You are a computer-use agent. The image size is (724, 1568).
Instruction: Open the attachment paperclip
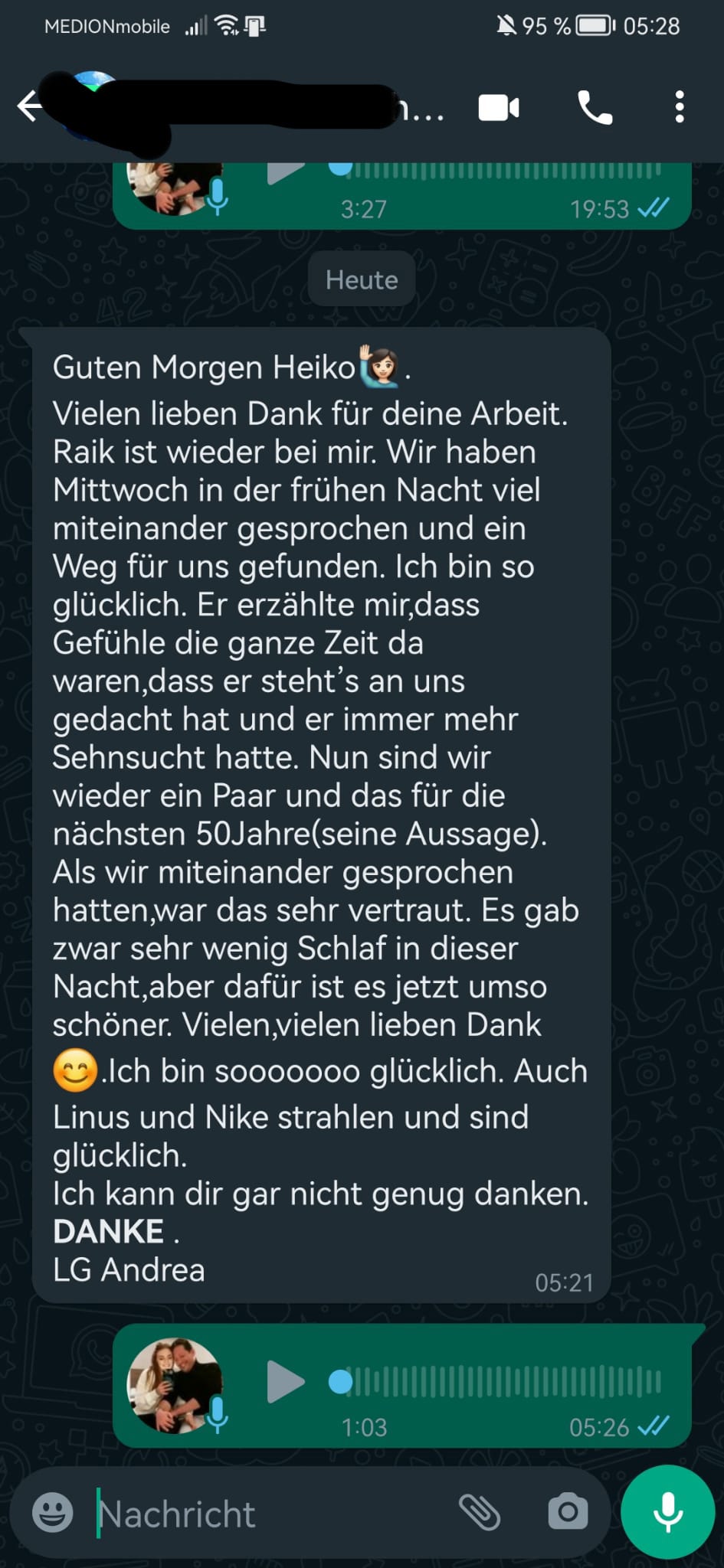point(480,1513)
